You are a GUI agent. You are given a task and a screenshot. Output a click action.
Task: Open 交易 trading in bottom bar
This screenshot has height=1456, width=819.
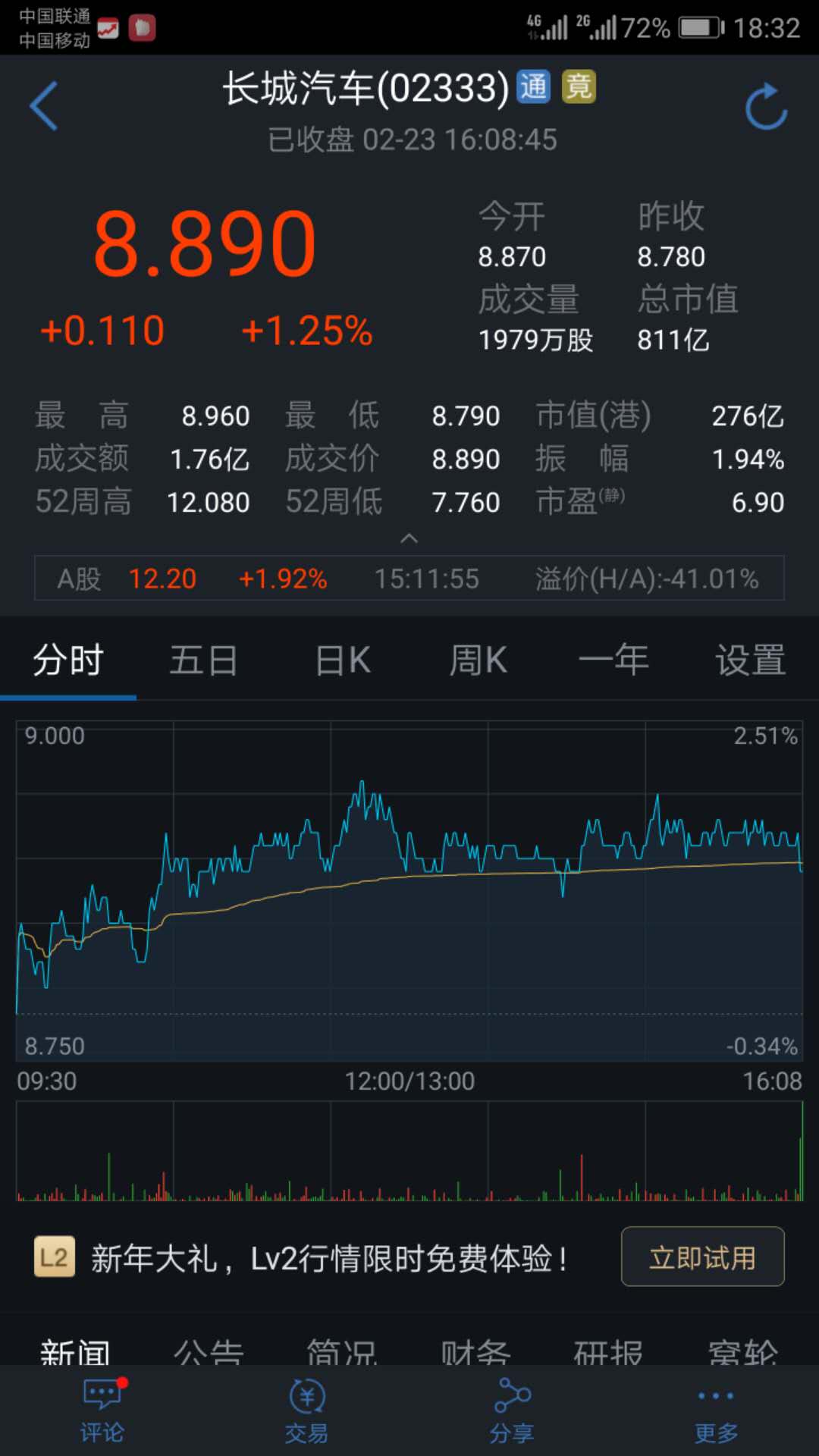[x=306, y=1412]
